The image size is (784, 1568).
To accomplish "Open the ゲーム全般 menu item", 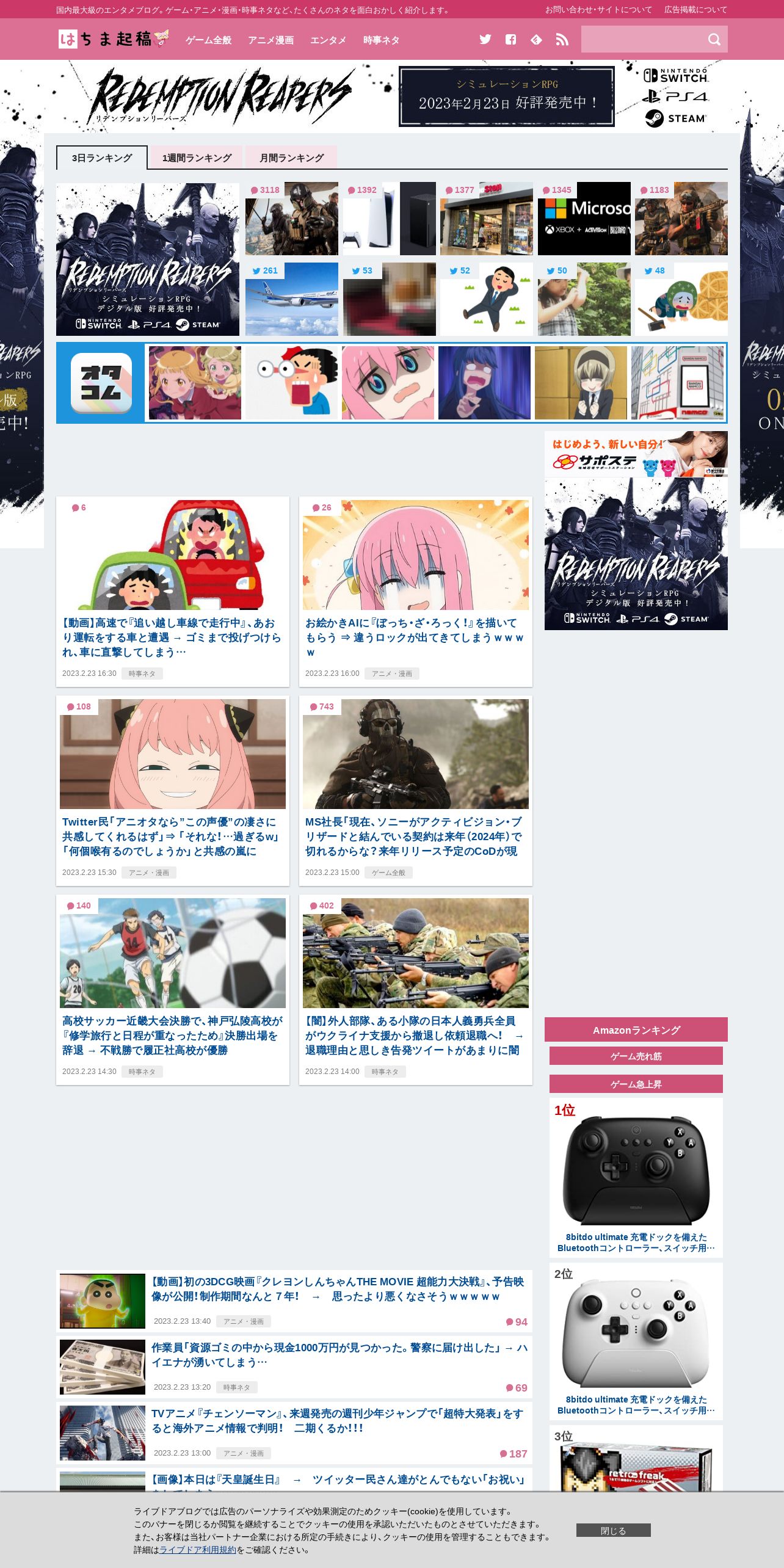I will [208, 40].
